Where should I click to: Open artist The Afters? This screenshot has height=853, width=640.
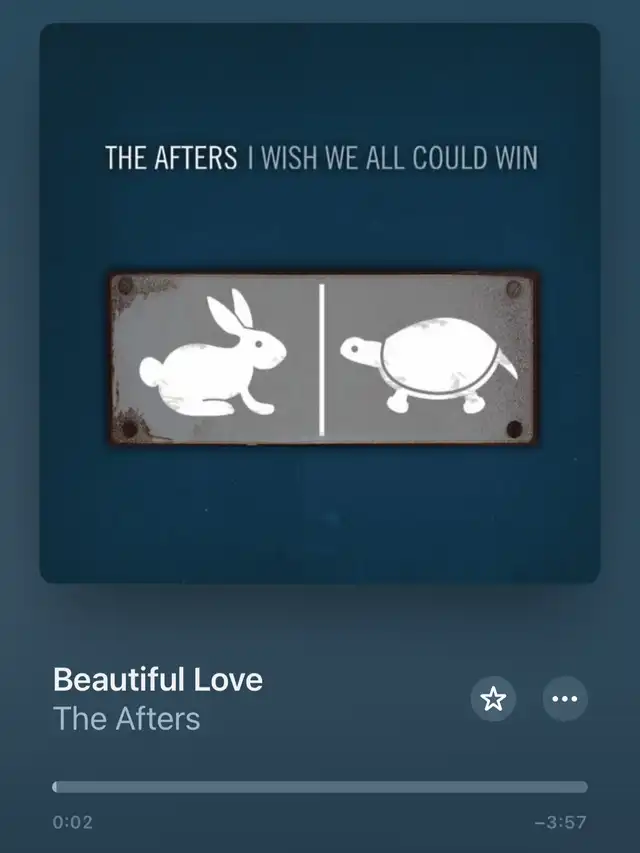tap(127, 718)
